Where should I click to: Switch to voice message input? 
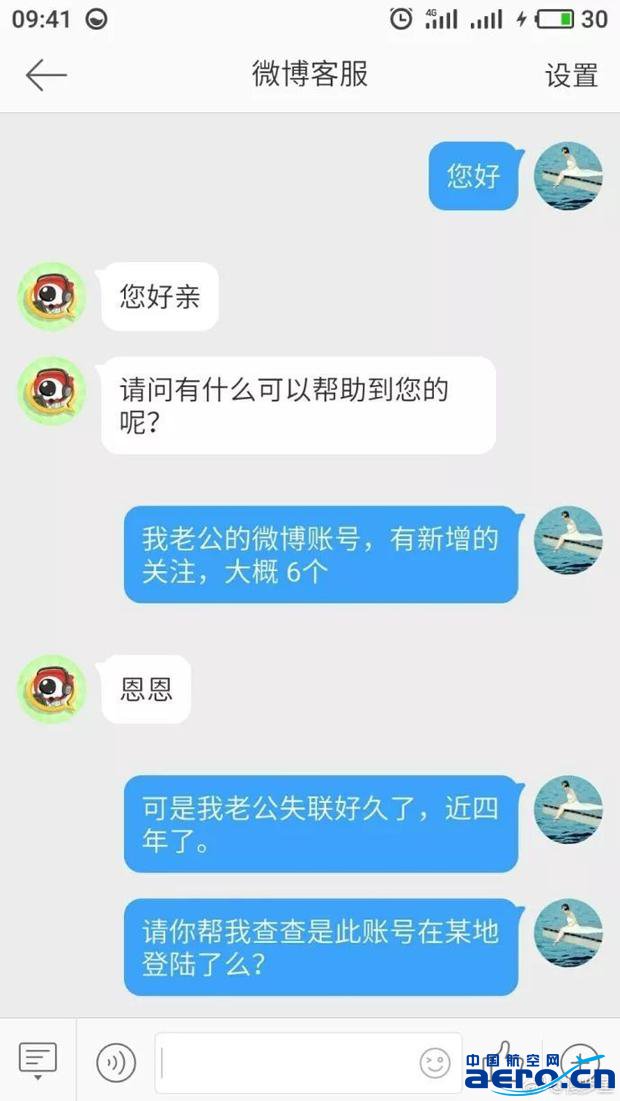[116, 1062]
